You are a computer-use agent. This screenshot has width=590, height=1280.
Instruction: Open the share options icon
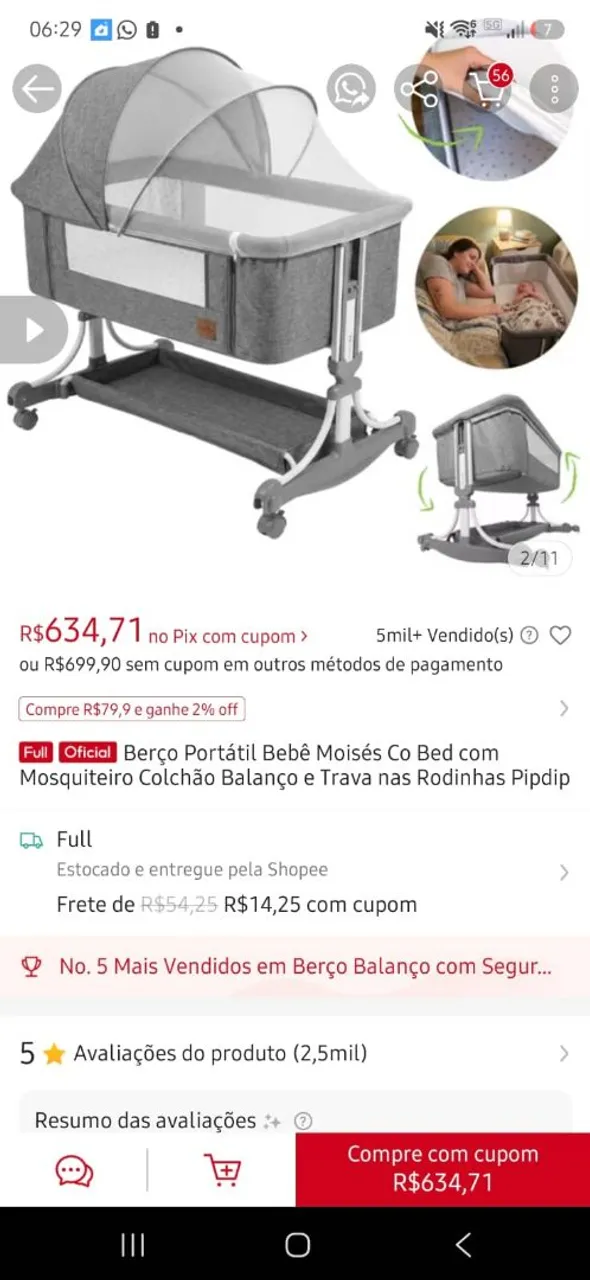coord(419,89)
